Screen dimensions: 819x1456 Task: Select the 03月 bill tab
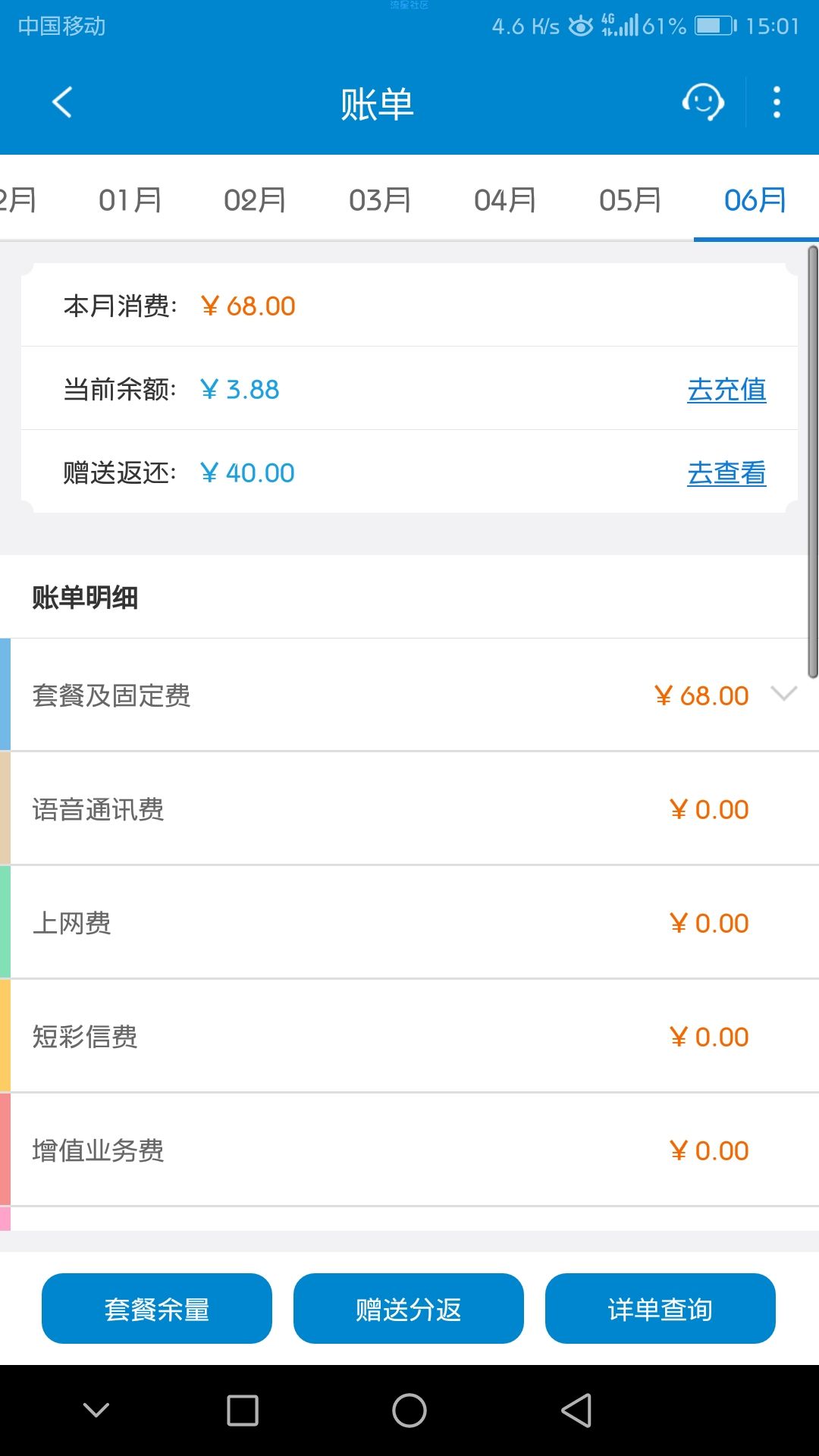pos(380,200)
